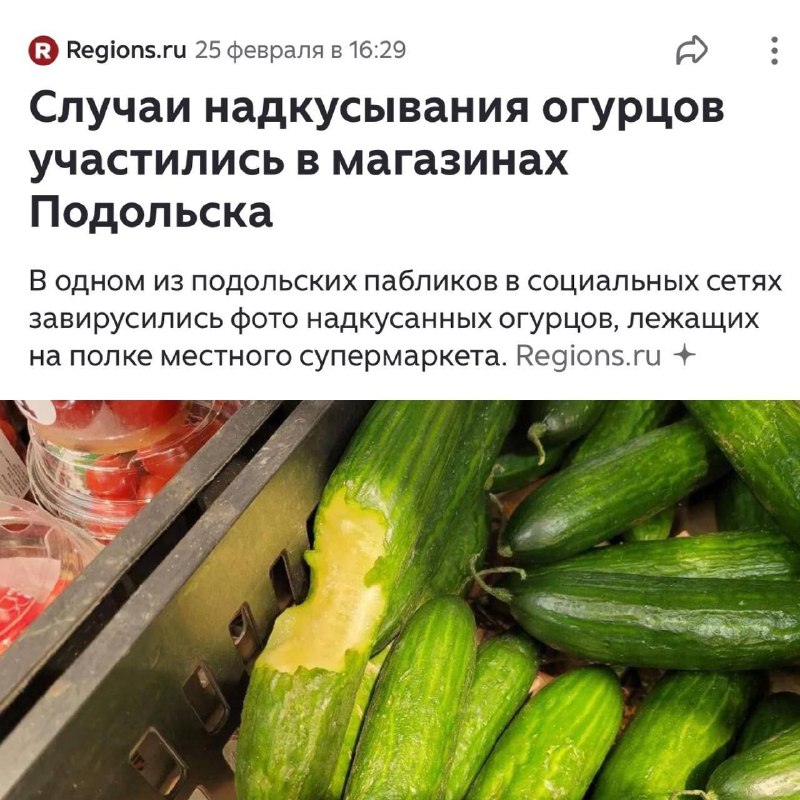Open the bitten cucumber photo
This screenshot has width=800, height=800.
(400, 600)
